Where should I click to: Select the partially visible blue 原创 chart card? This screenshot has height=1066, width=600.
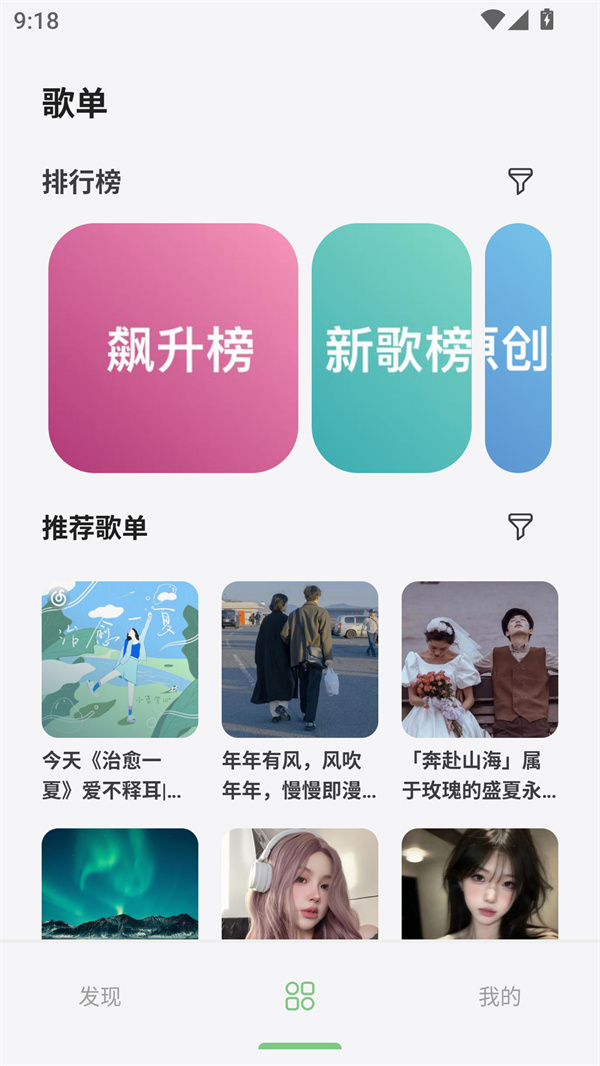(518, 348)
